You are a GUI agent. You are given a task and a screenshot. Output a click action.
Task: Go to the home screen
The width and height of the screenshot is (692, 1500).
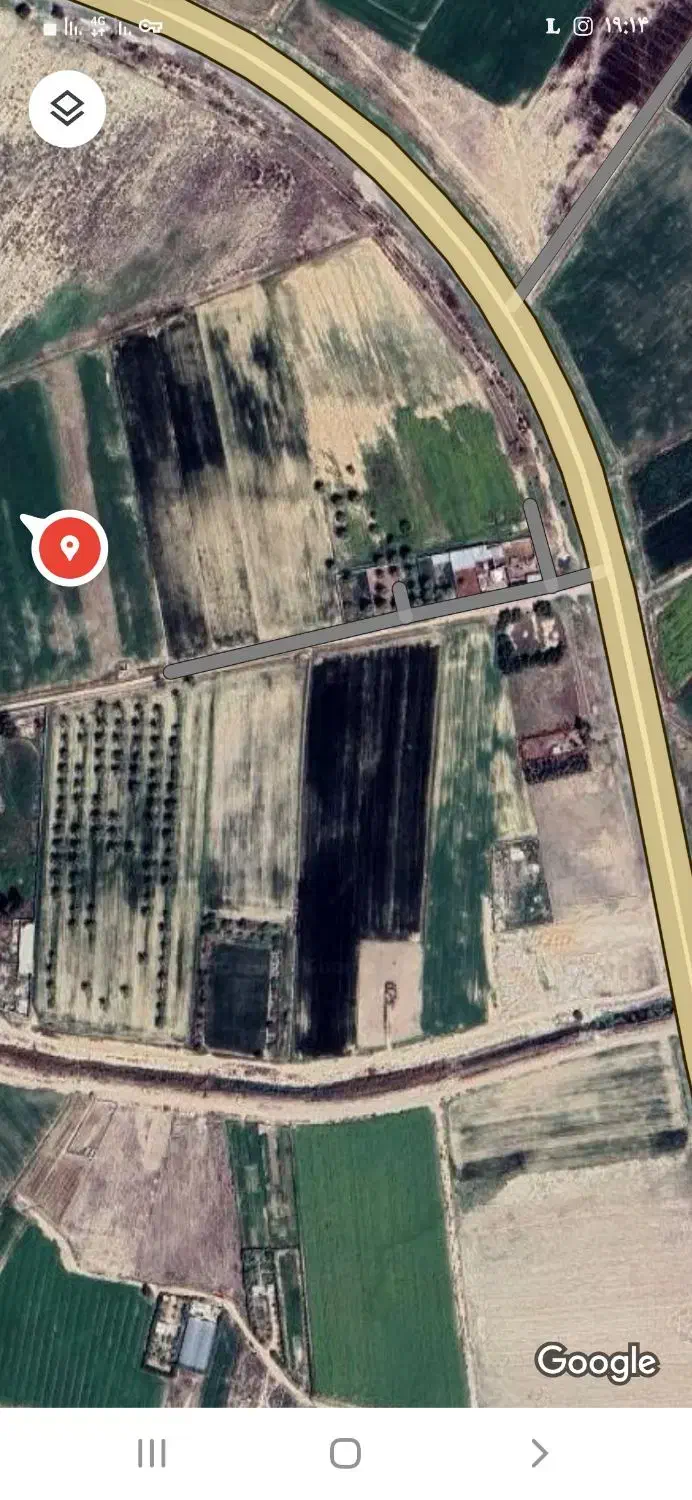tap(345, 1453)
